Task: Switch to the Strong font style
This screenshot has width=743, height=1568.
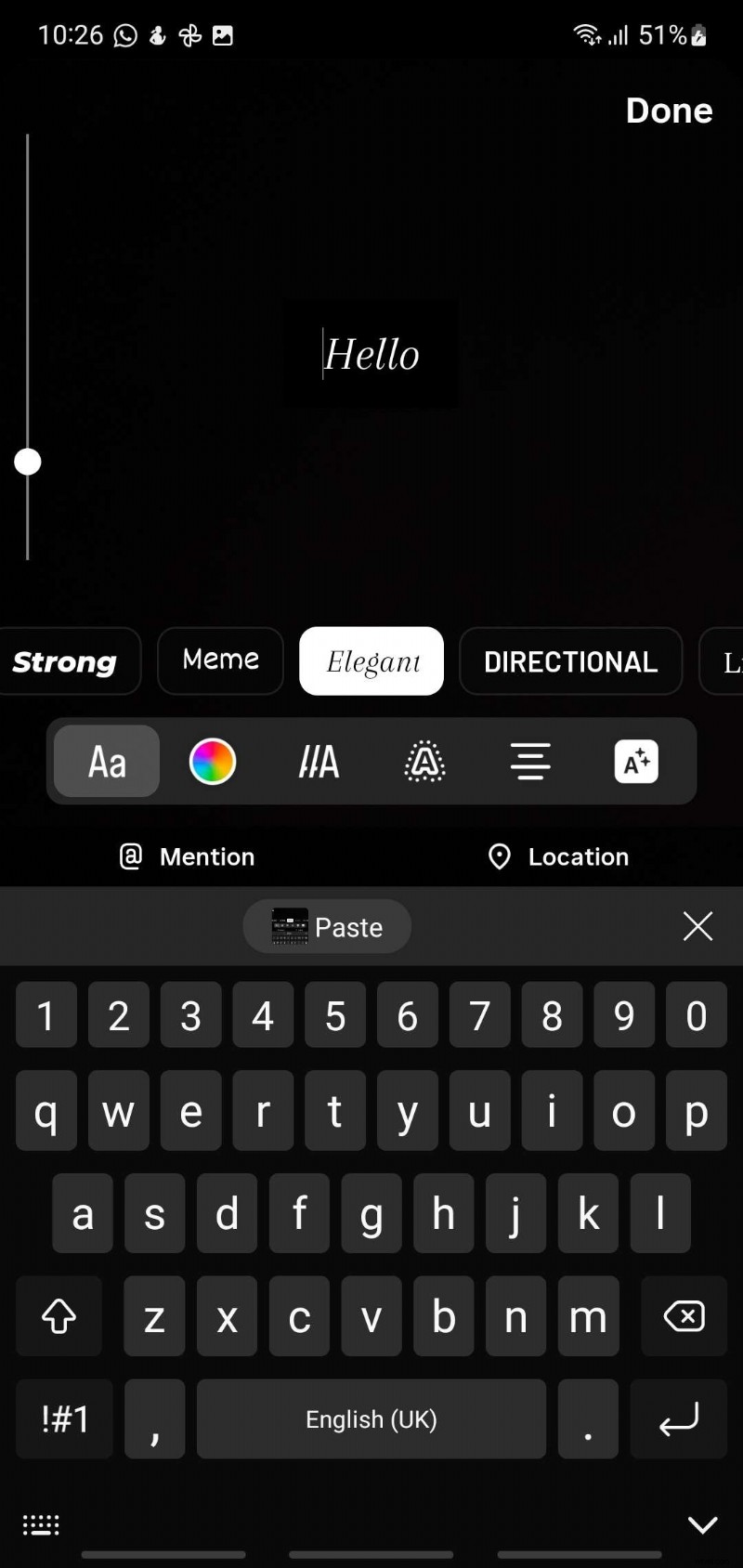Action: click(x=64, y=661)
